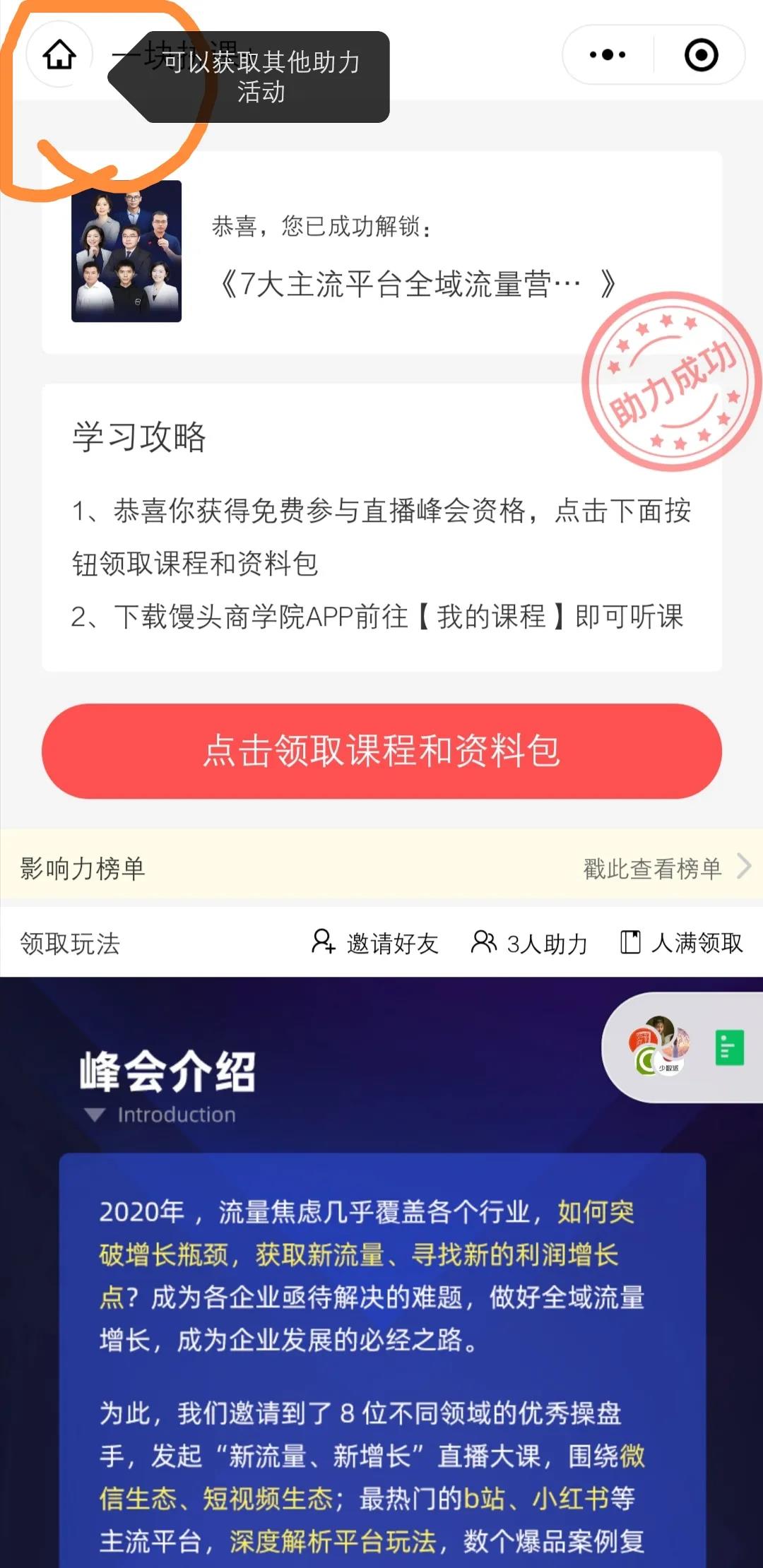Close the mini program via the circle icon
763x1568 pixels.
[x=701, y=55]
